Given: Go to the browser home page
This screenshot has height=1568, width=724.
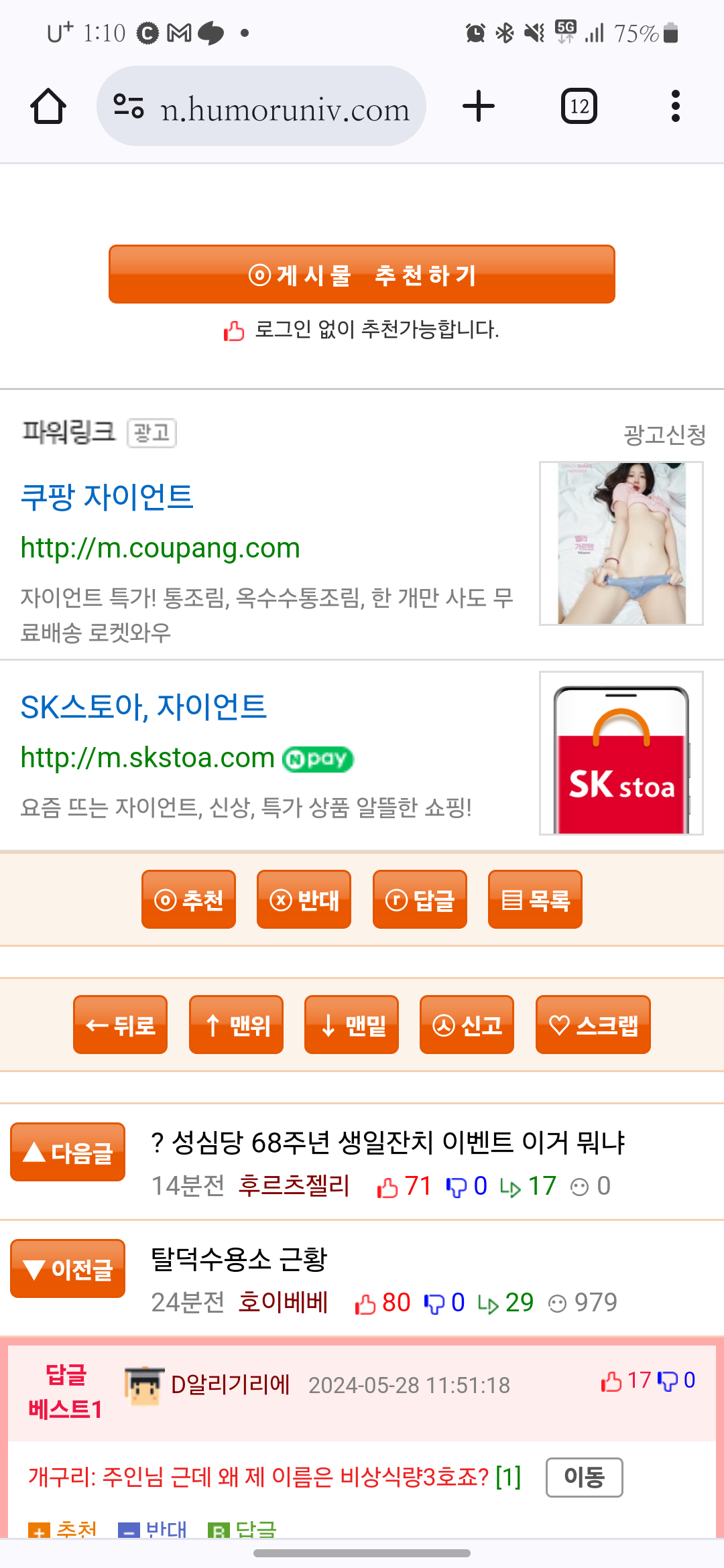Looking at the screenshot, I should coord(48,107).
